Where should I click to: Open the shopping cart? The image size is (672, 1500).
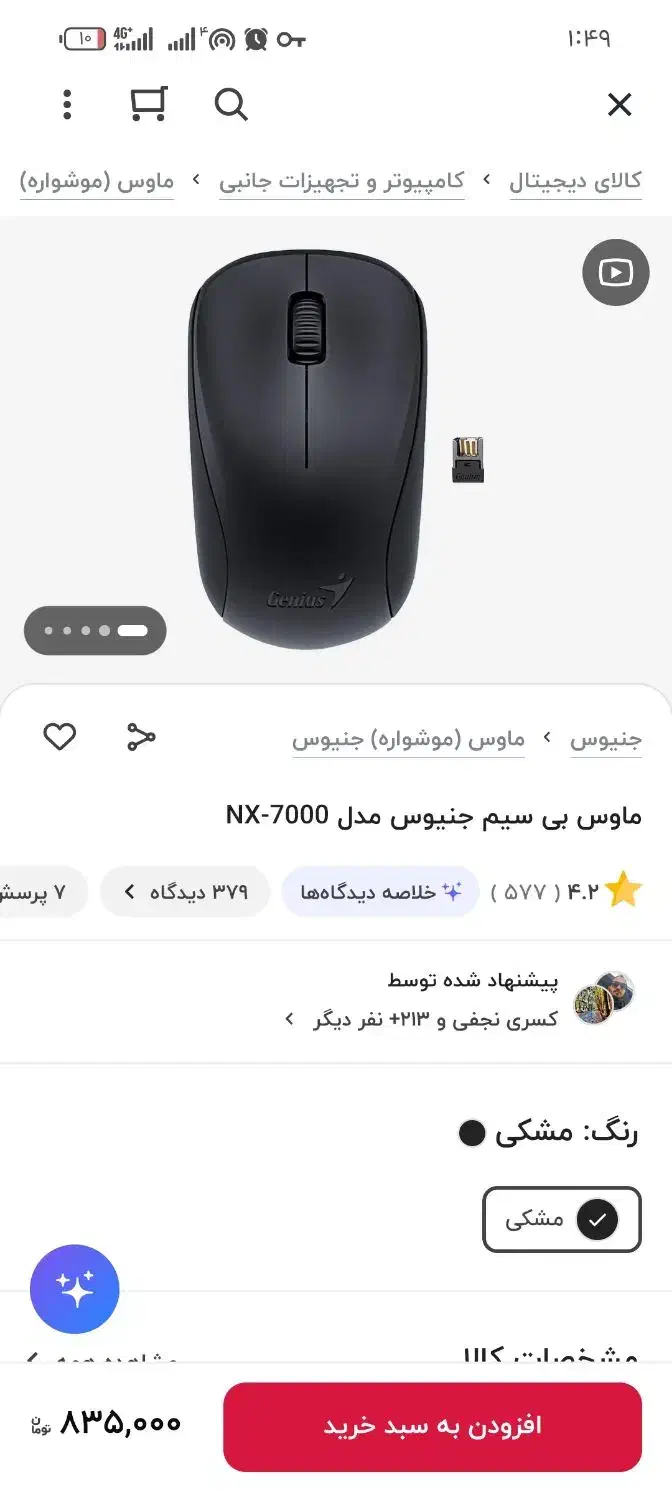149,104
